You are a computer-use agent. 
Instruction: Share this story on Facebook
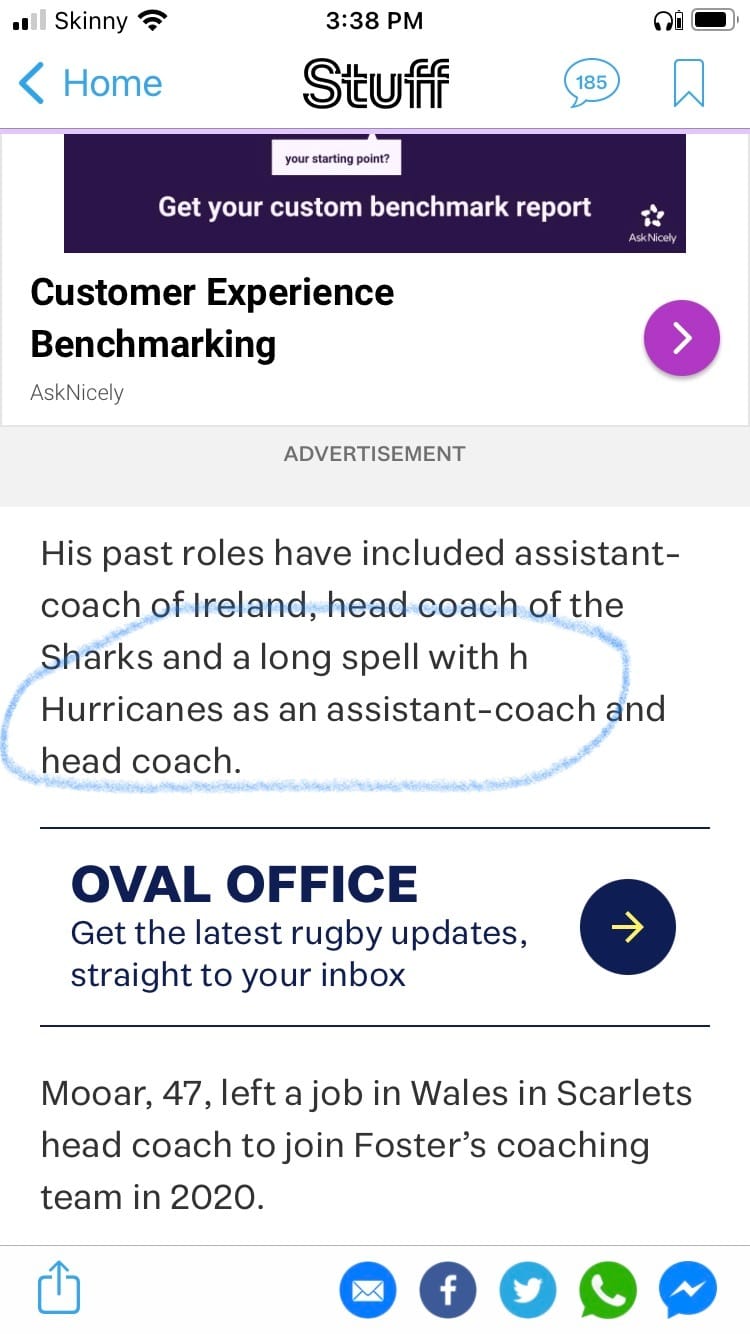447,1290
